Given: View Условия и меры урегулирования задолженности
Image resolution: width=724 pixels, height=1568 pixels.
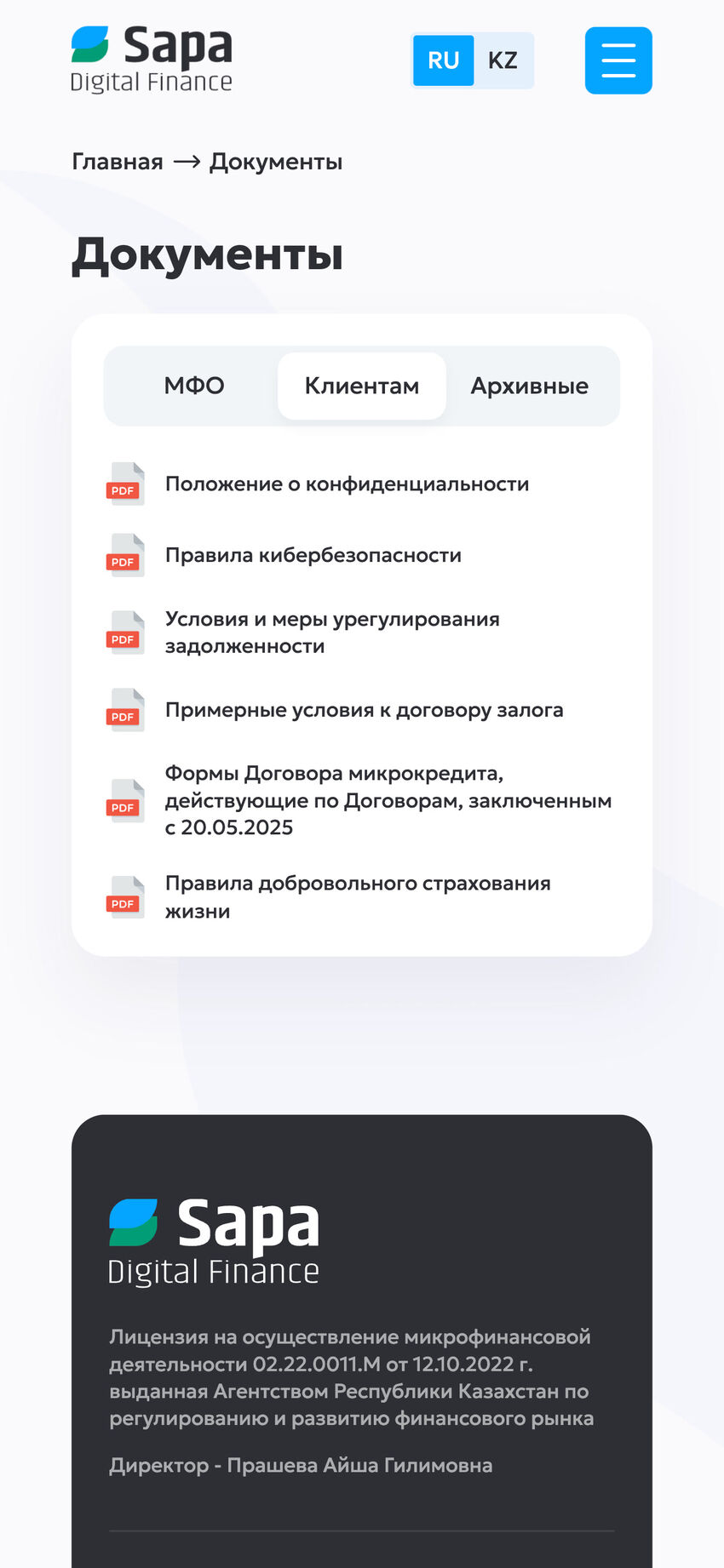Looking at the screenshot, I should coord(332,632).
